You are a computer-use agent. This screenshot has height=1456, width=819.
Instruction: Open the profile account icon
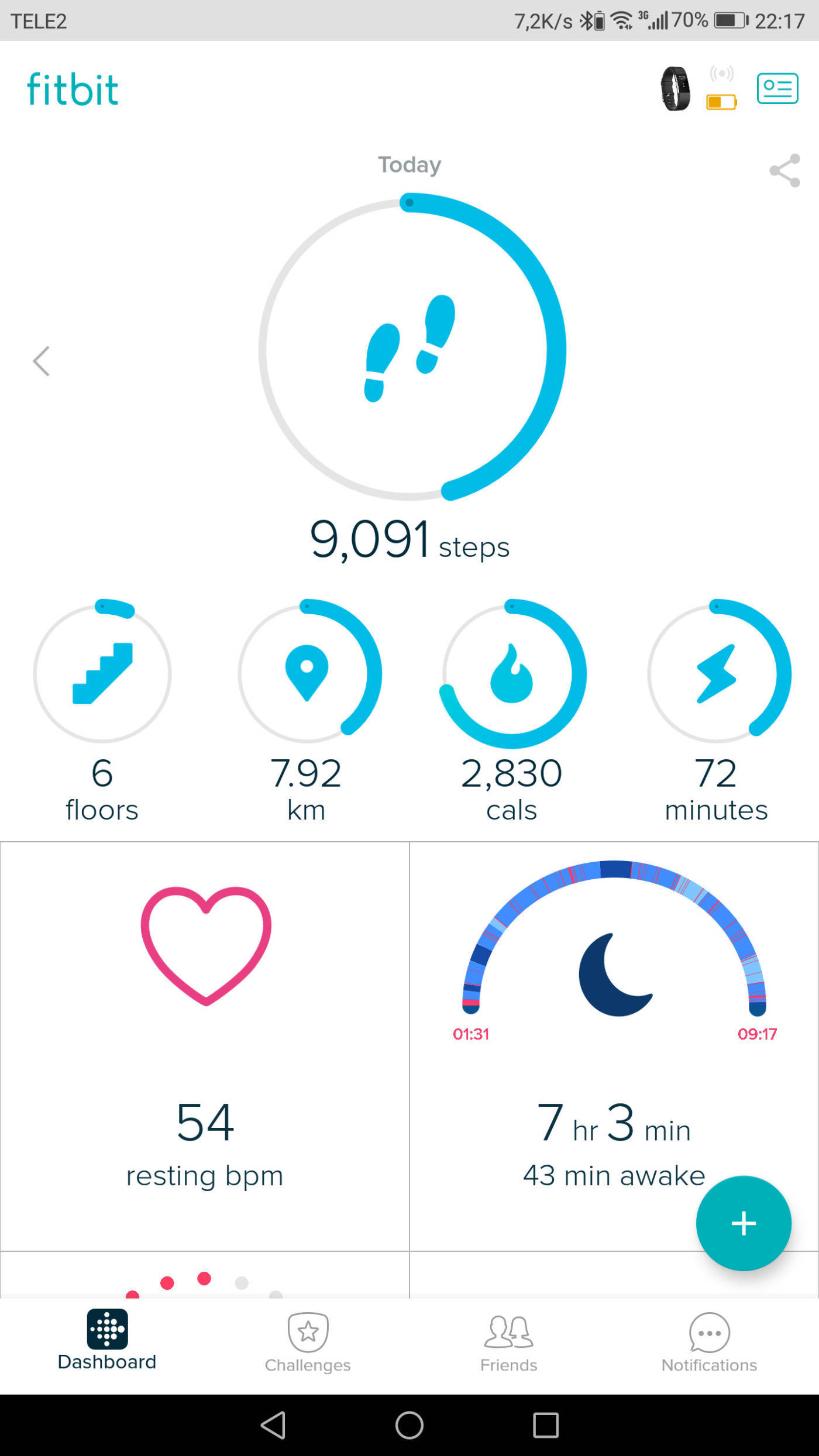pyautogui.click(x=777, y=88)
